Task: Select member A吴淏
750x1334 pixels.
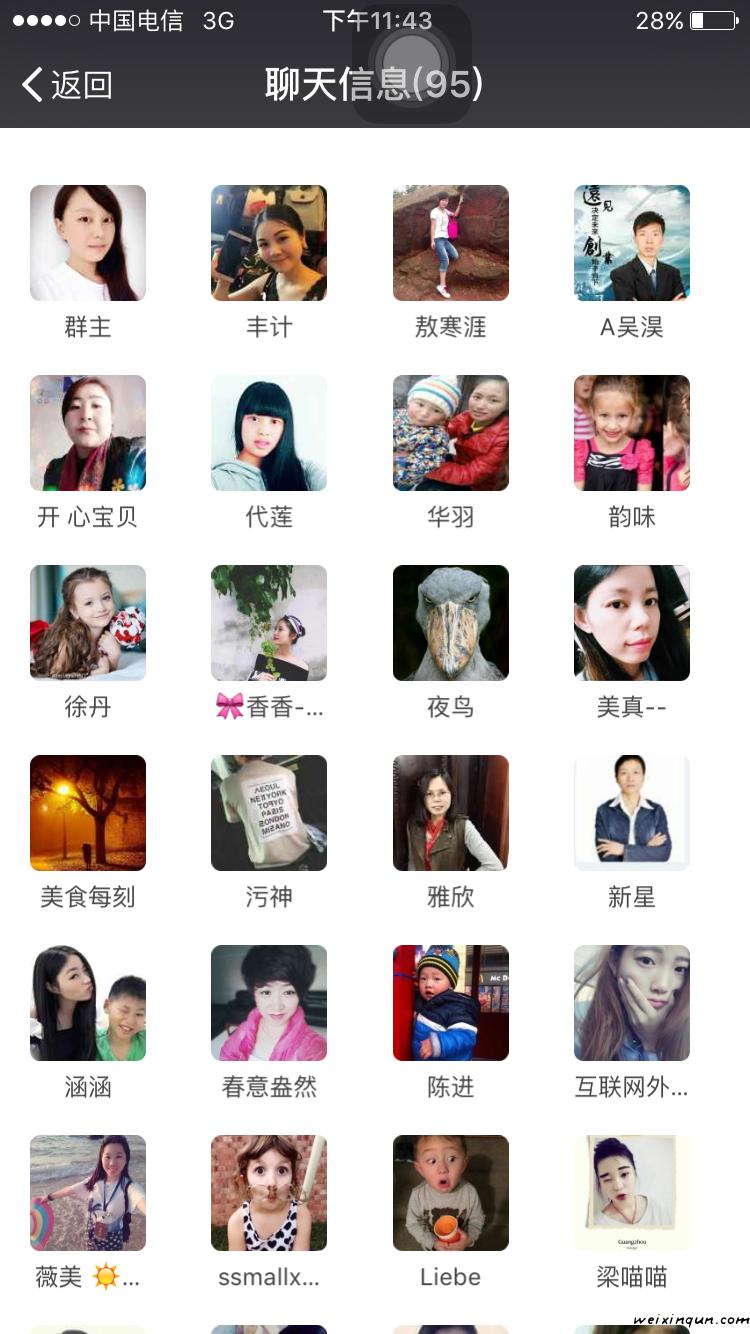Action: click(x=632, y=243)
